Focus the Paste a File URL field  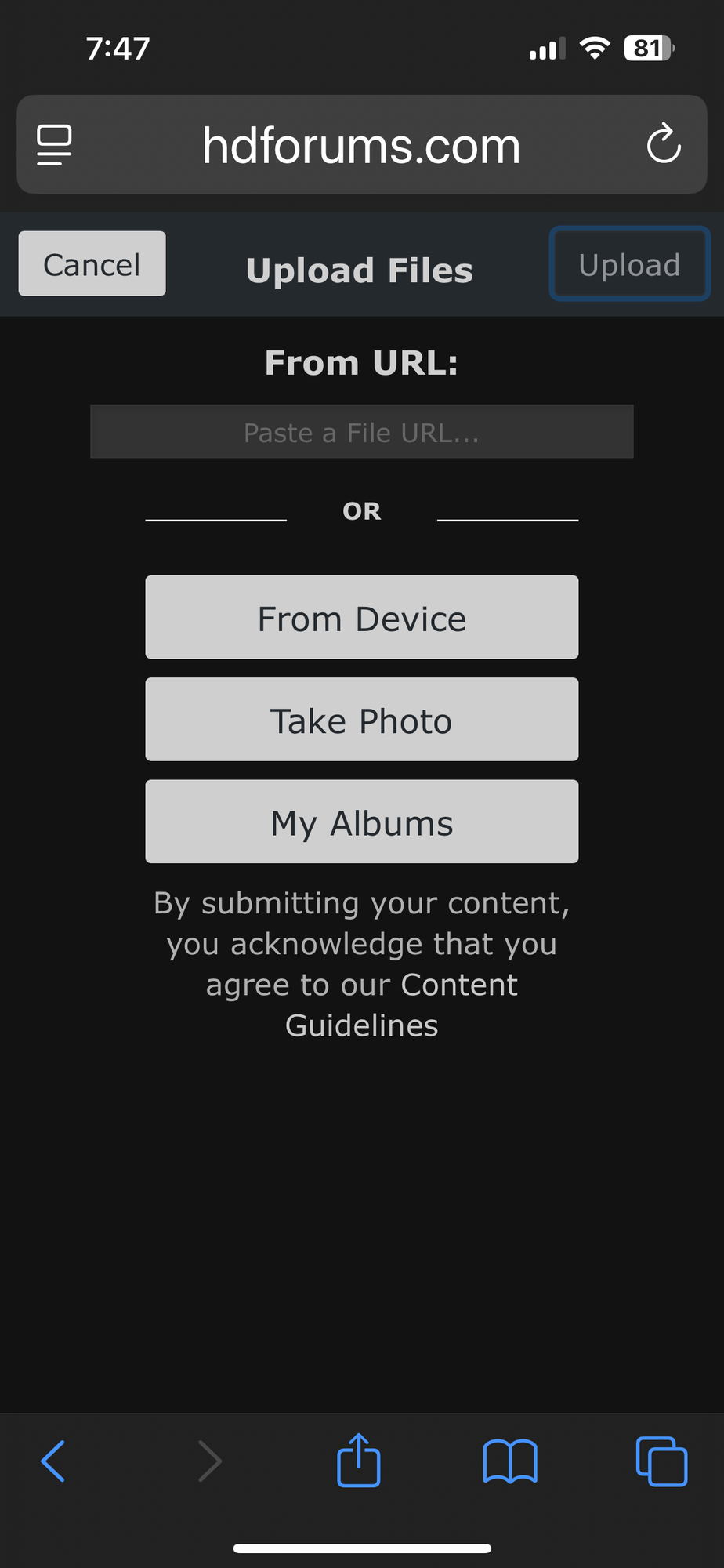tap(361, 432)
